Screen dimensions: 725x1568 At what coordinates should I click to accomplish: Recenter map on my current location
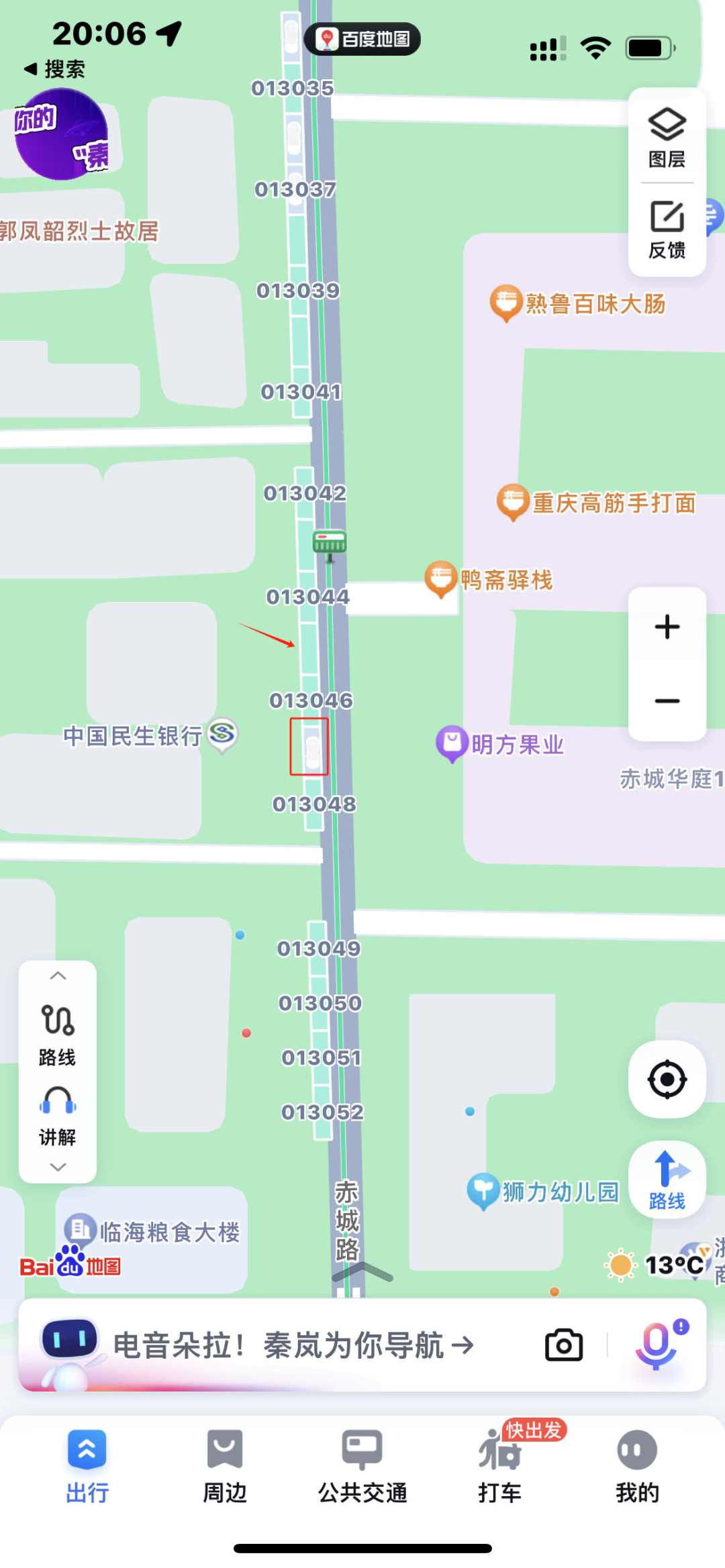coord(667,1080)
